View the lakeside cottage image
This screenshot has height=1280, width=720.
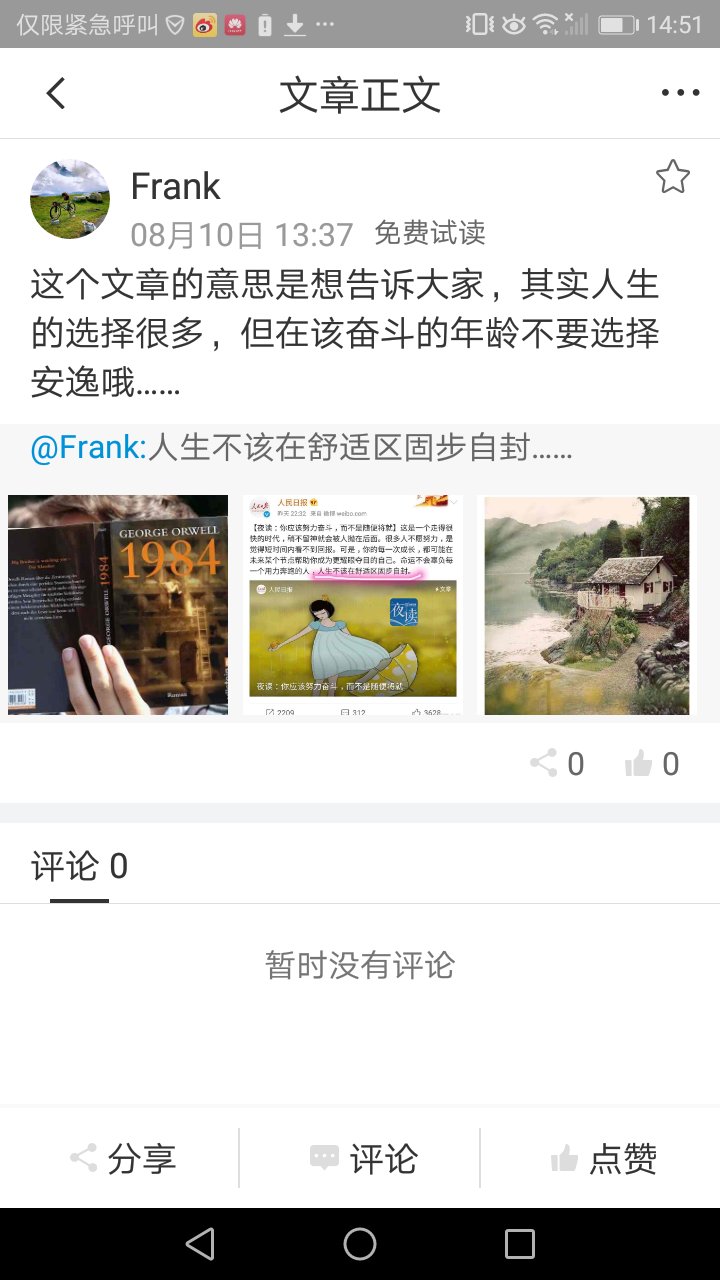click(x=587, y=605)
